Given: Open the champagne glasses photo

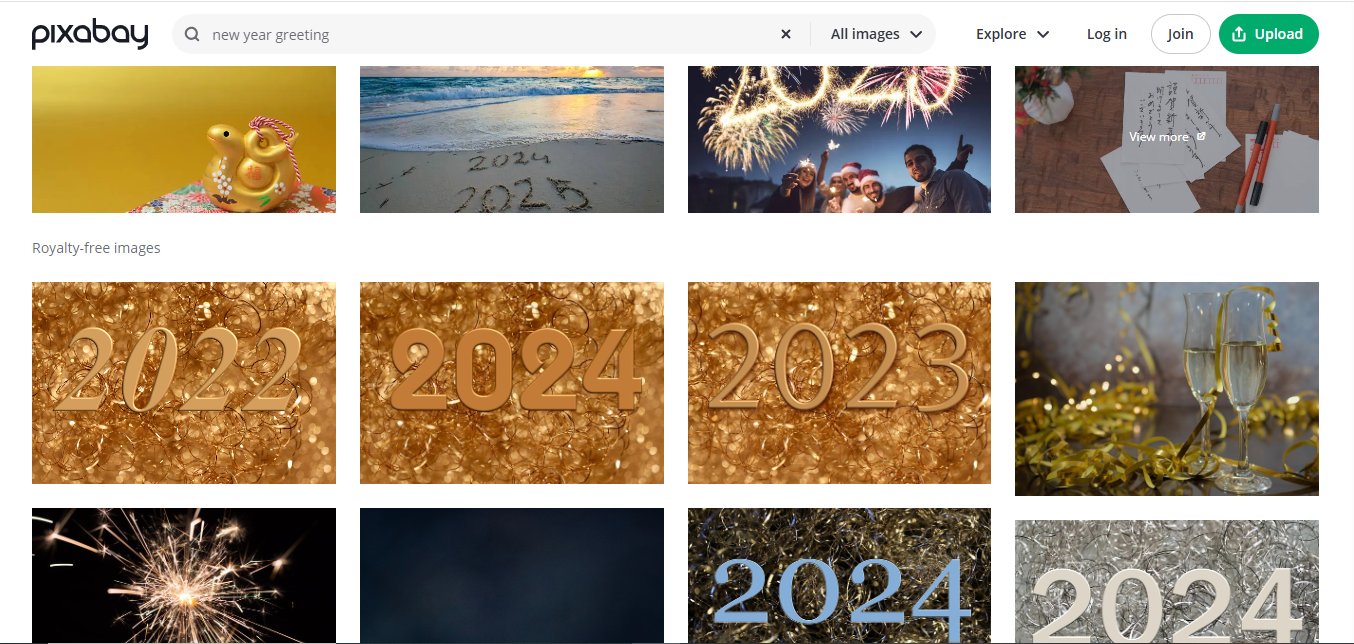Looking at the screenshot, I should tap(1166, 389).
